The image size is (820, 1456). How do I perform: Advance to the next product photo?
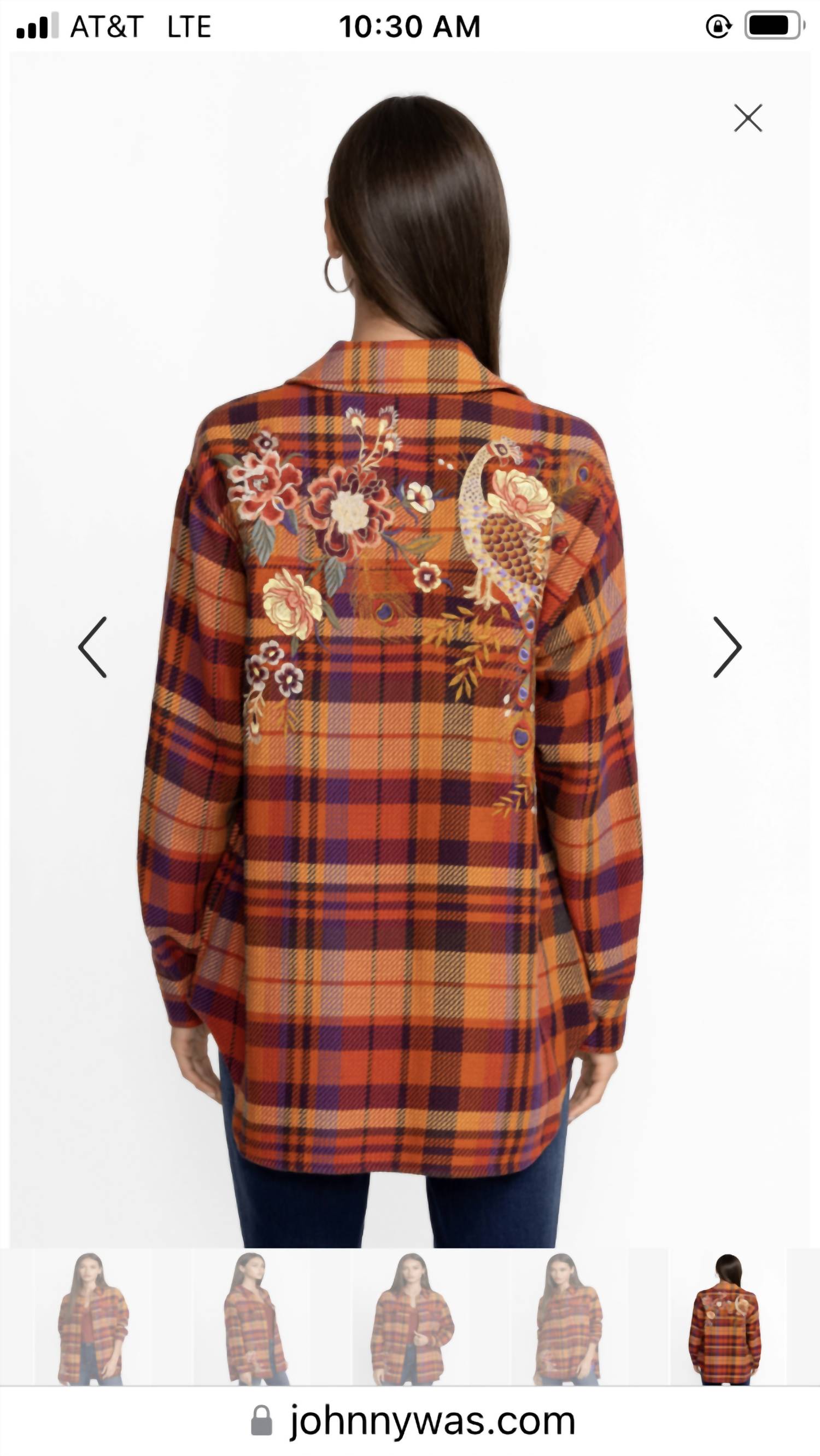tap(728, 647)
